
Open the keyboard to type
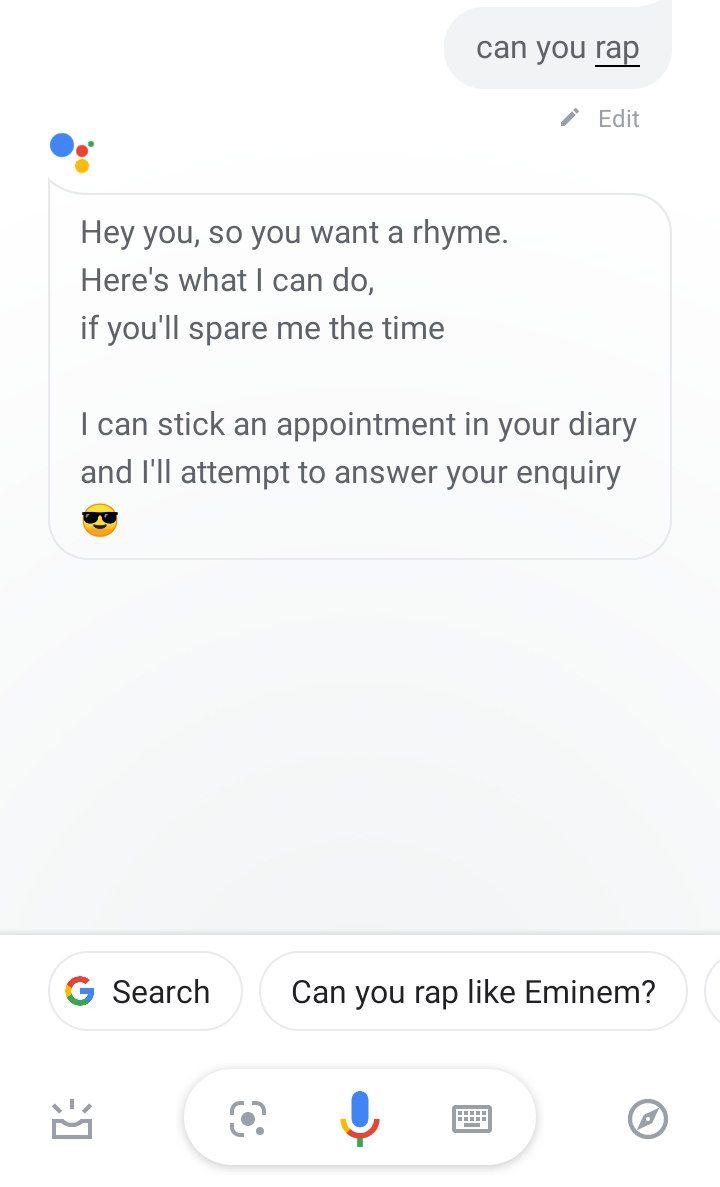pos(472,1119)
